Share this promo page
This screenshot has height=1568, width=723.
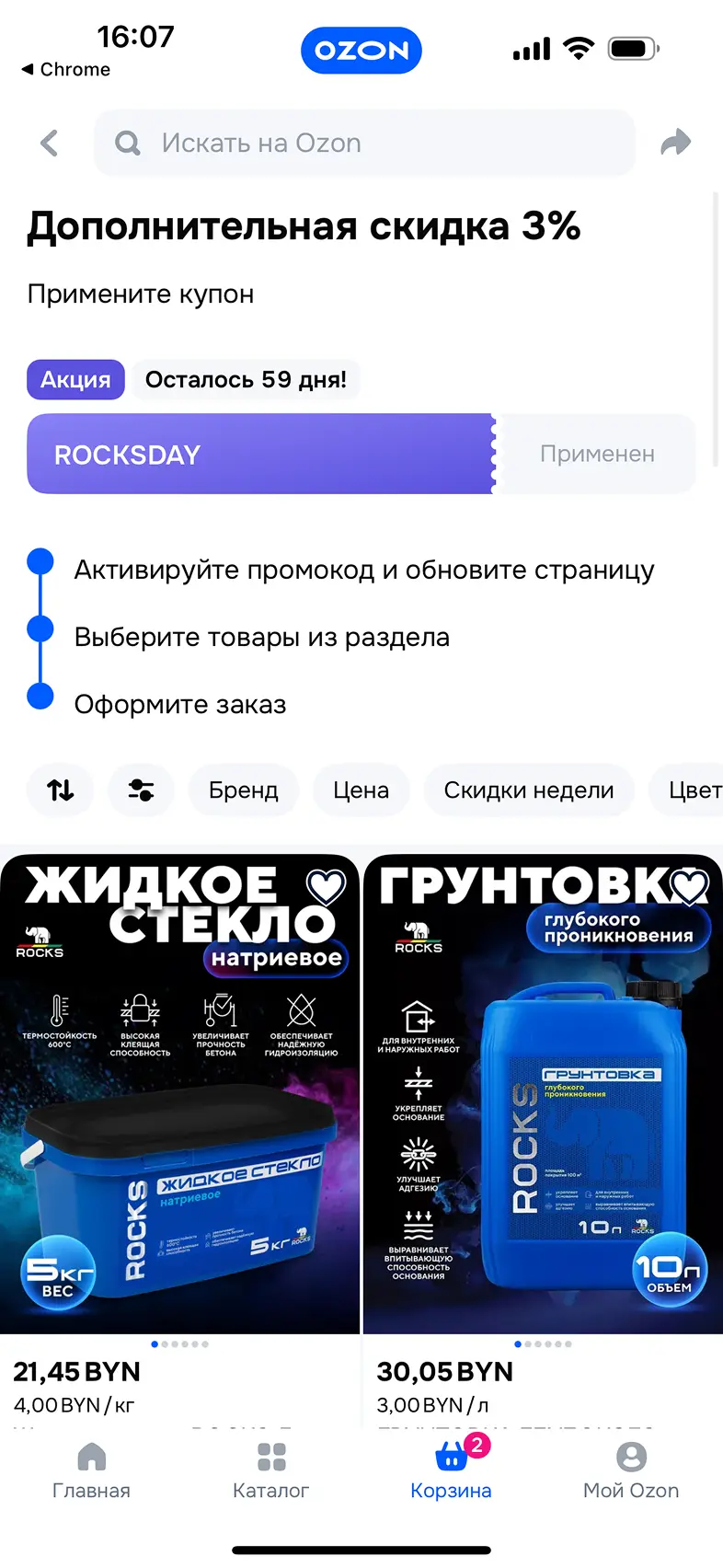click(675, 143)
